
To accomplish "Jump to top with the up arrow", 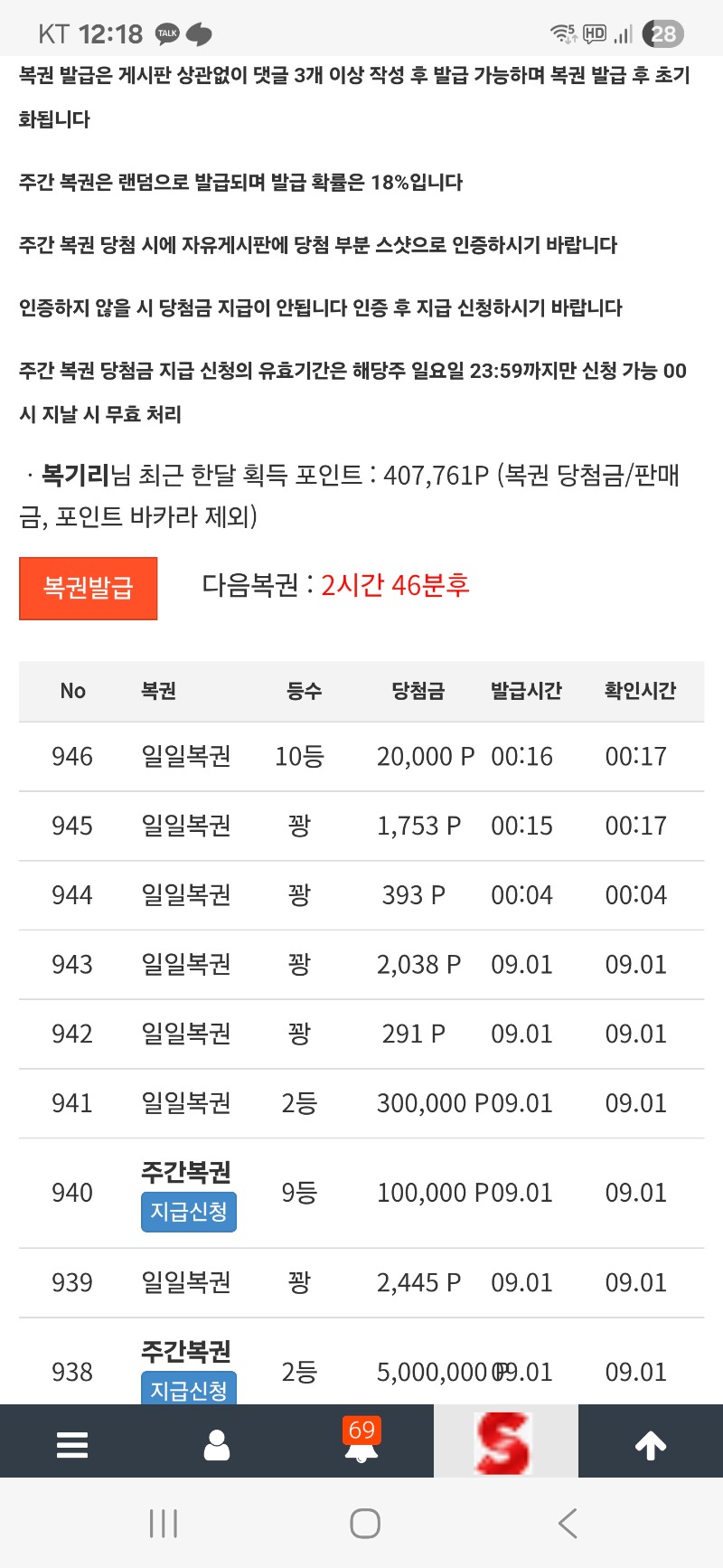I will (x=651, y=1445).
